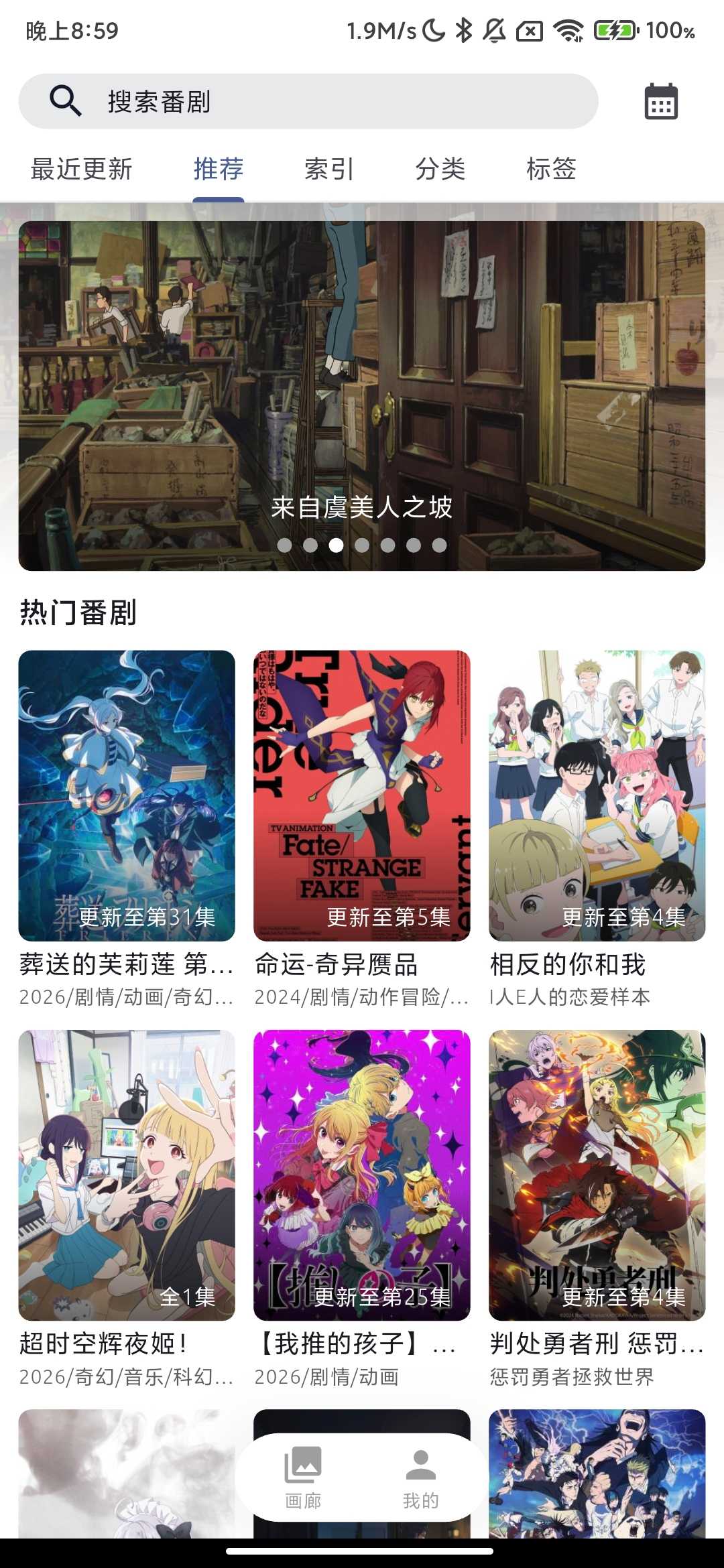Open the 标签 tags tab
Screen dimensions: 724x1568
click(551, 170)
